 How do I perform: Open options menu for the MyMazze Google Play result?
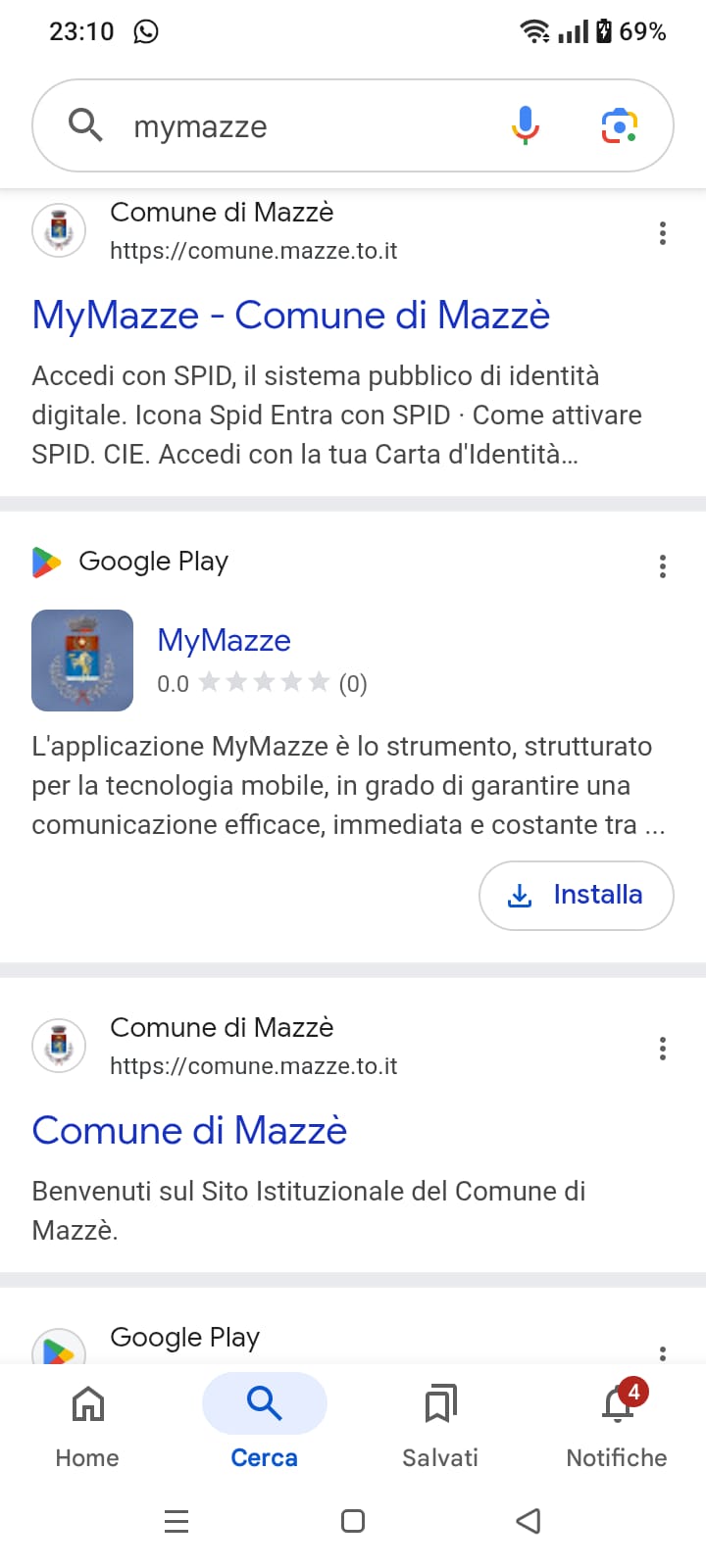point(663,566)
